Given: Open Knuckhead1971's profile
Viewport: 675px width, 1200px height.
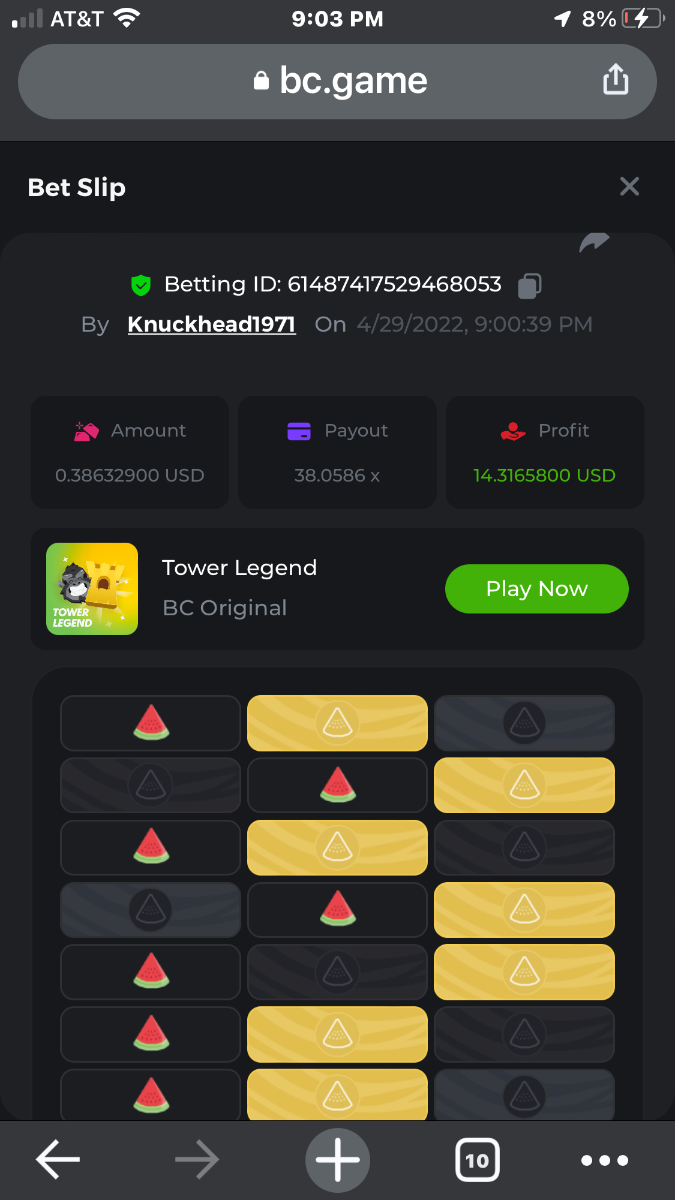Looking at the screenshot, I should [x=212, y=324].
